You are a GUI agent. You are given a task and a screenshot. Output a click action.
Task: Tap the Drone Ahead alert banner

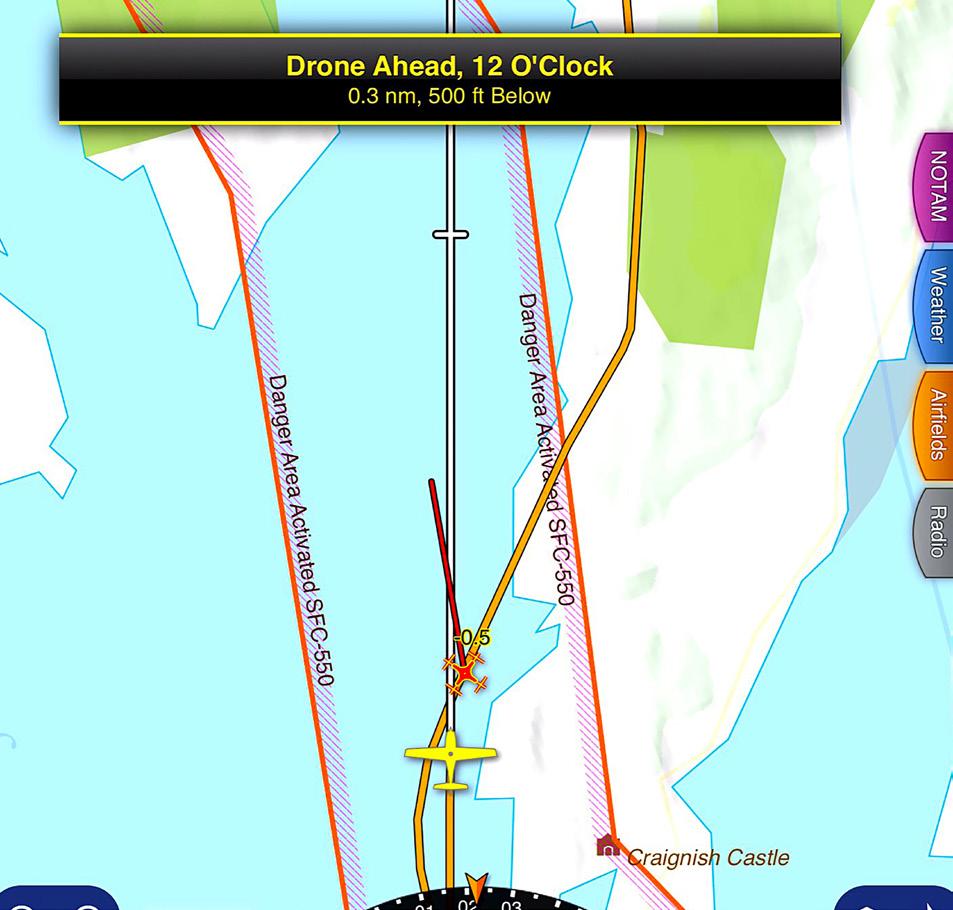pyautogui.click(x=449, y=80)
